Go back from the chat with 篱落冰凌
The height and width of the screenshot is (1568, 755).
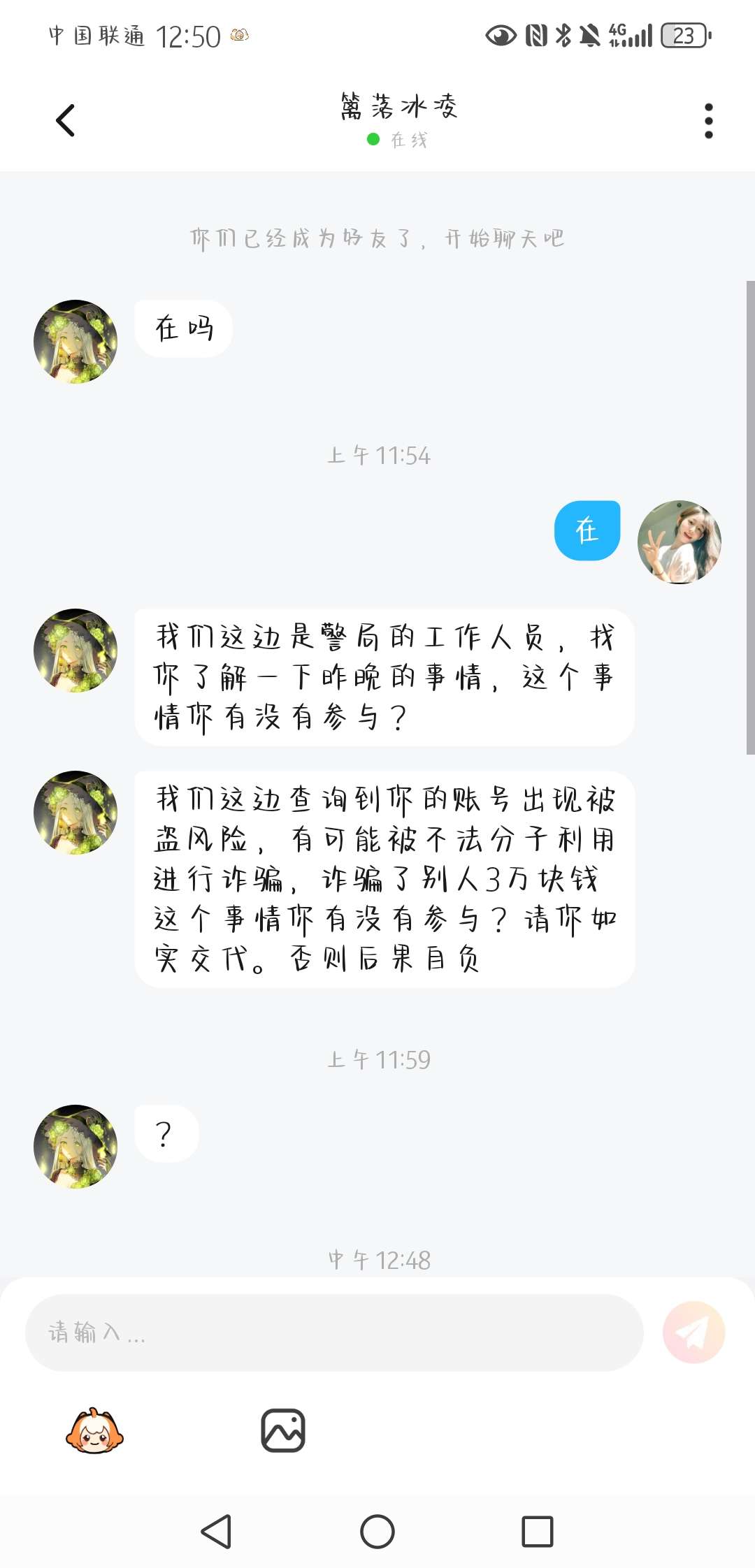(x=65, y=121)
